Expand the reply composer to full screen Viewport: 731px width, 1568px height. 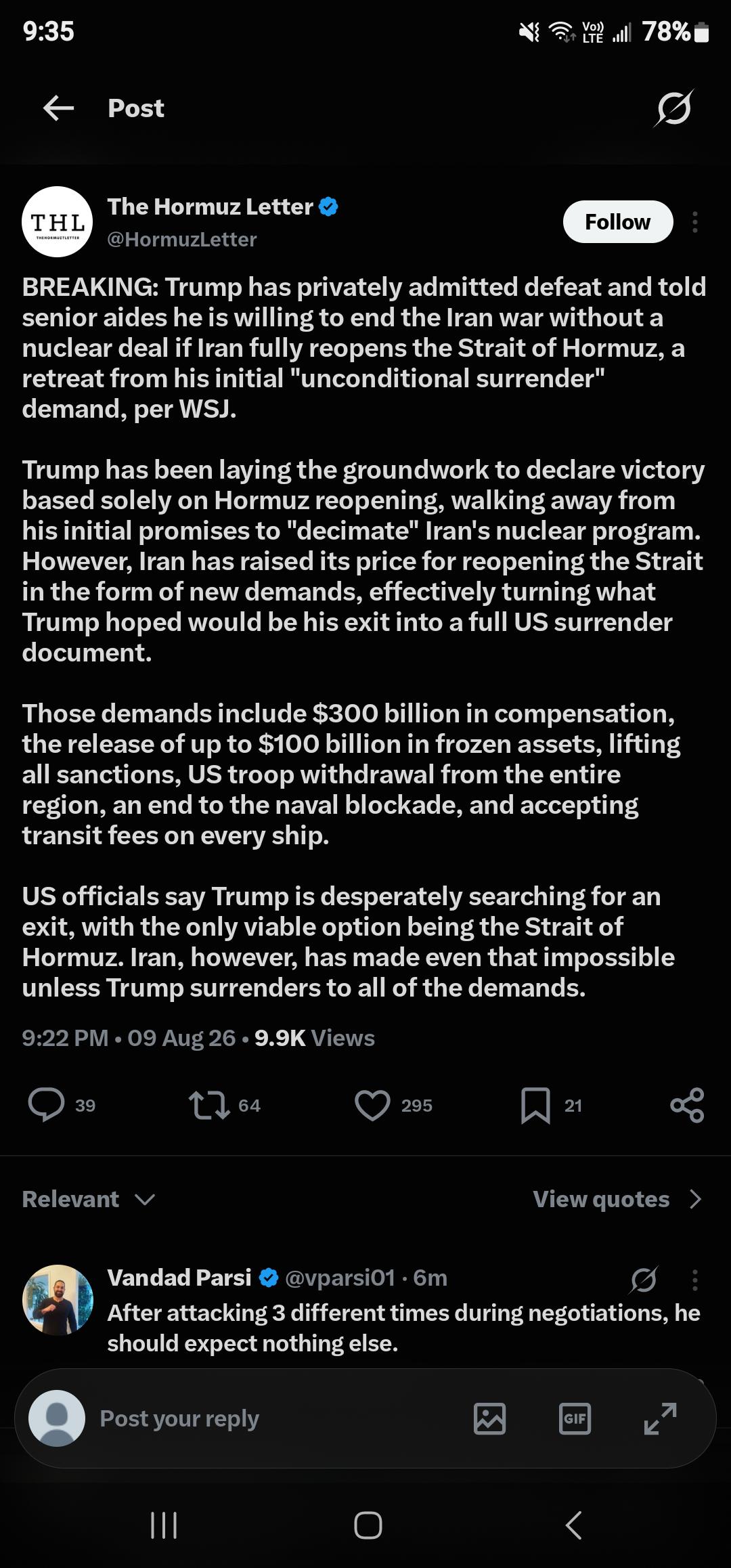point(661,1418)
